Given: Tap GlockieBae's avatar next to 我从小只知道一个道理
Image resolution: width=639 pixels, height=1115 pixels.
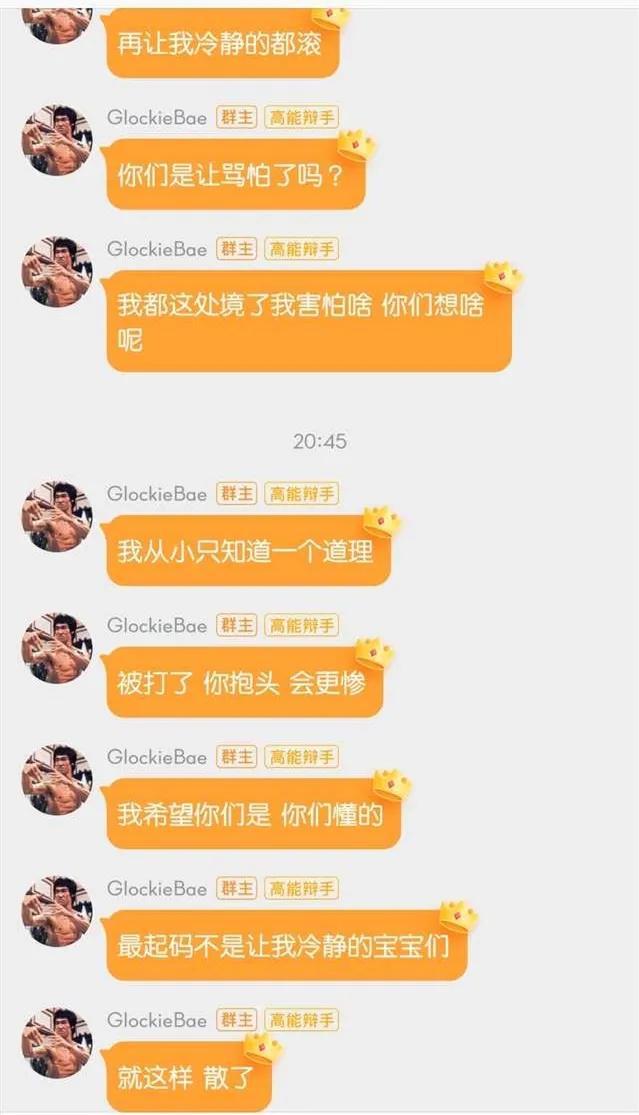Looking at the screenshot, I should pyautogui.click(x=57, y=516).
